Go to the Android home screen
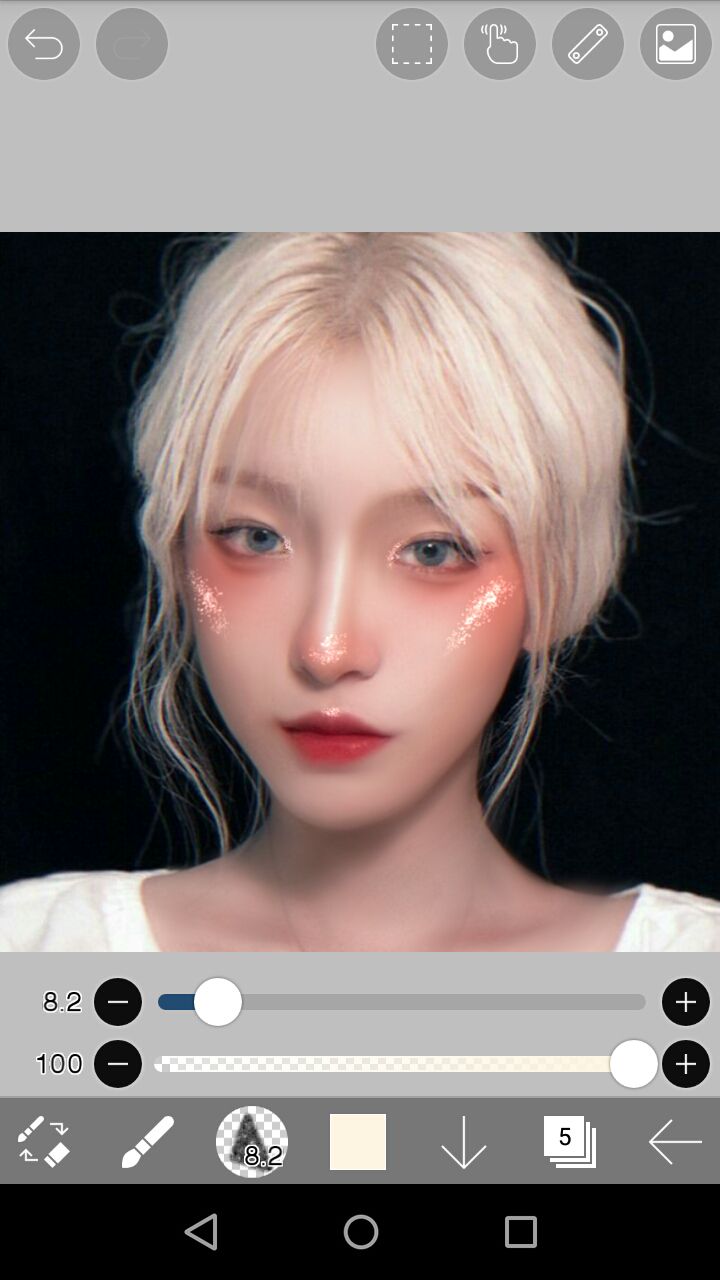The image size is (720, 1280). [x=360, y=1232]
